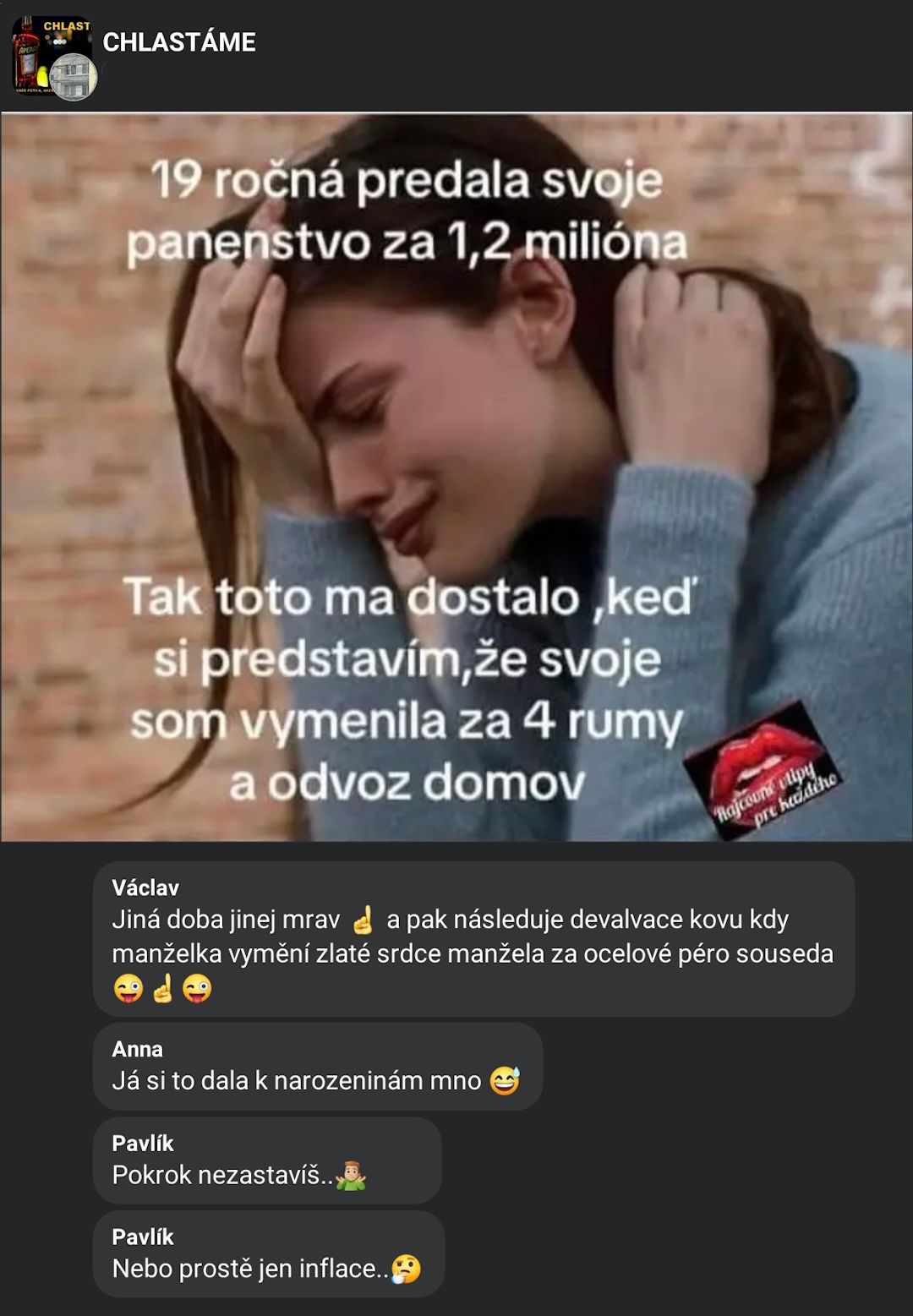Open Anna's profile from her comment

coord(137,1049)
